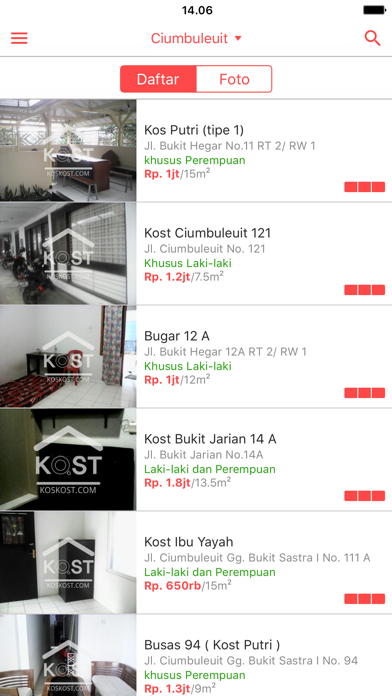
Task: Open the Kost Ciumbuleuit 121 listing
Action: pyautogui.click(x=196, y=253)
